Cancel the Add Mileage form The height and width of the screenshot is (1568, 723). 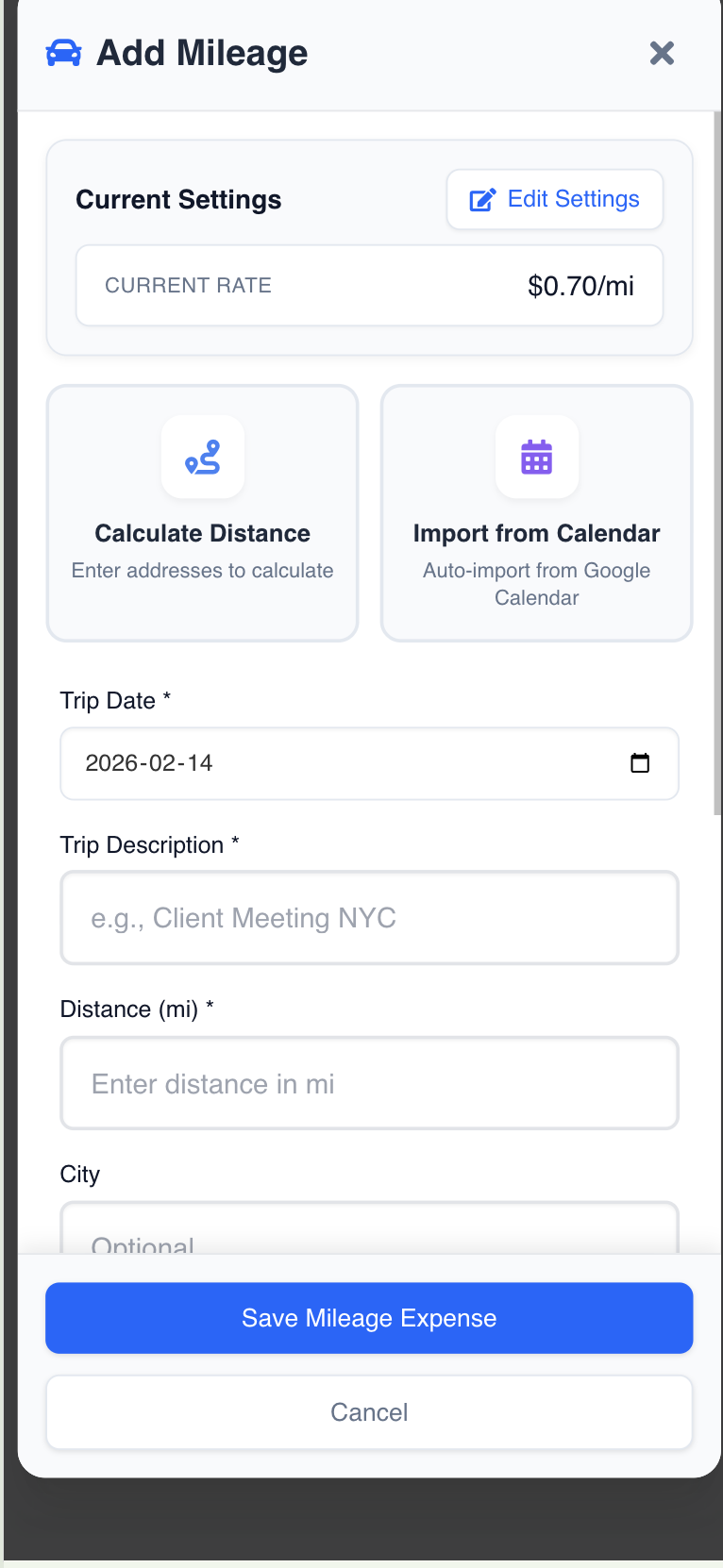pos(369,1412)
